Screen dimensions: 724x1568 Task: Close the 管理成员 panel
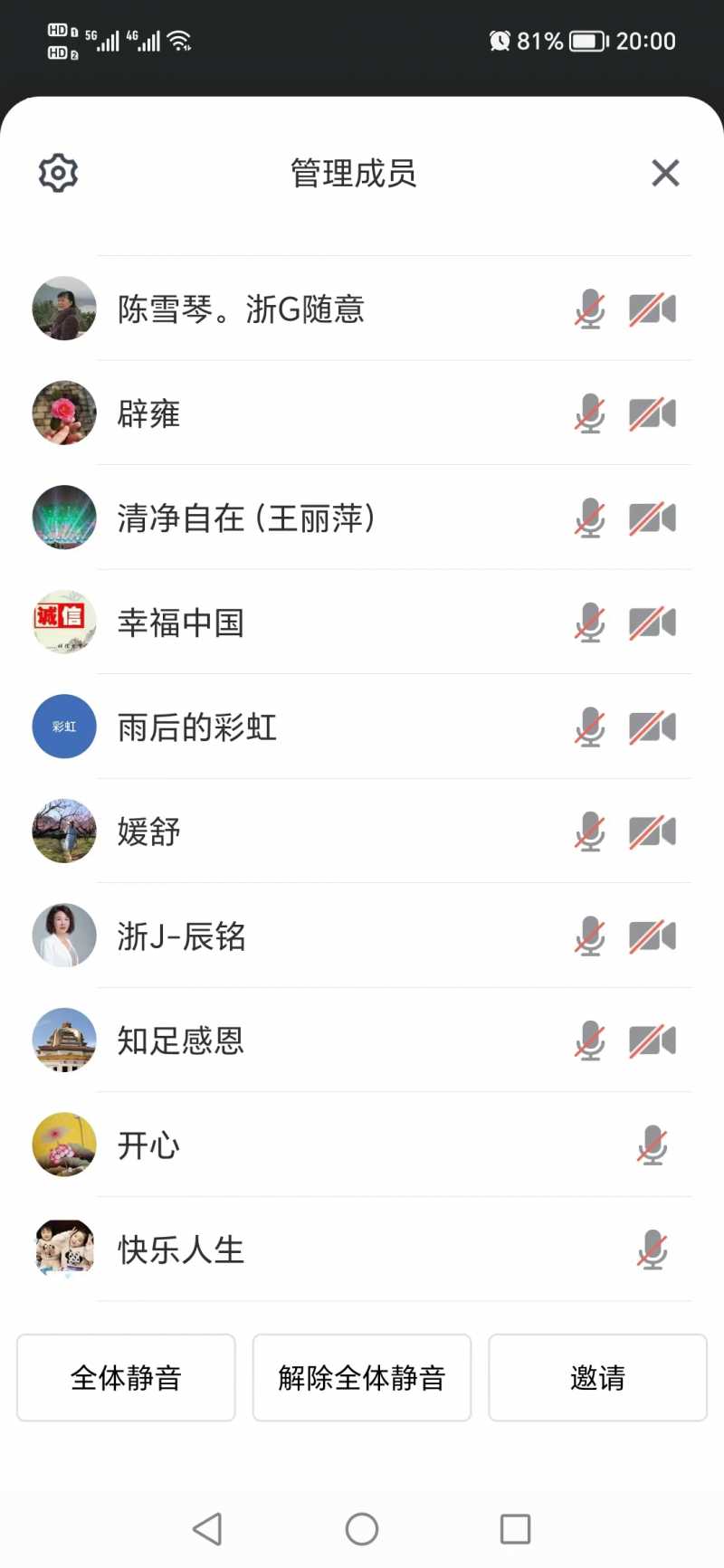coord(665,173)
